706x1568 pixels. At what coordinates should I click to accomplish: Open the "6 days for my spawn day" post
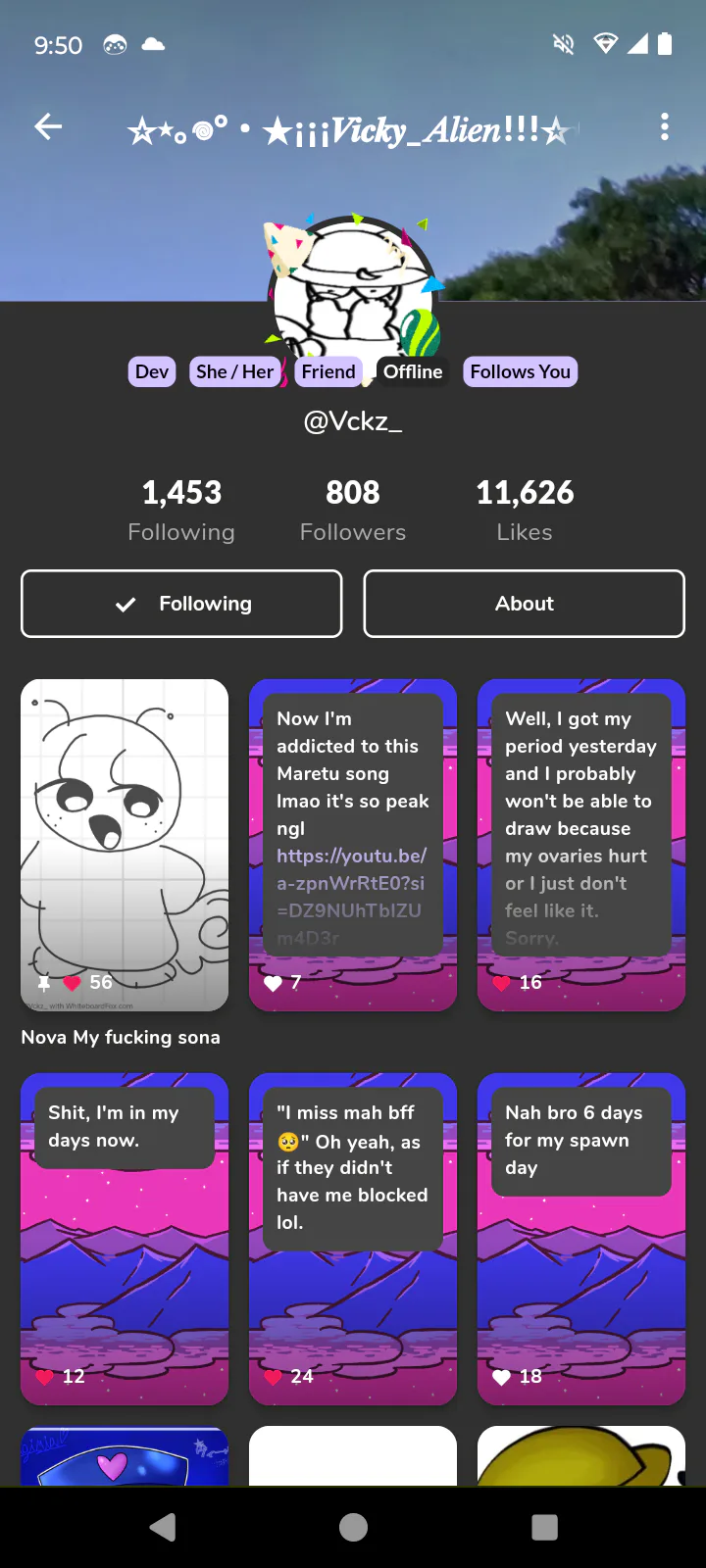[581, 1239]
